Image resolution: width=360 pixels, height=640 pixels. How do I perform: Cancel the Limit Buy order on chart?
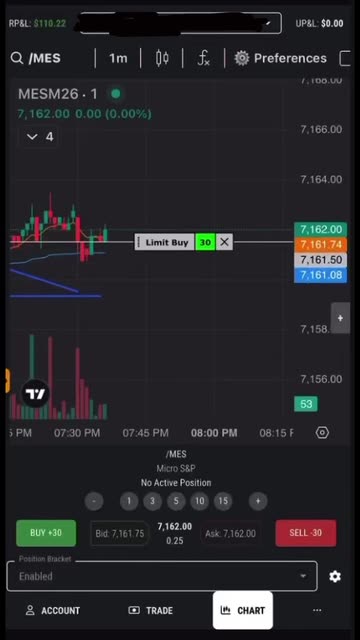pyautogui.click(x=224, y=242)
